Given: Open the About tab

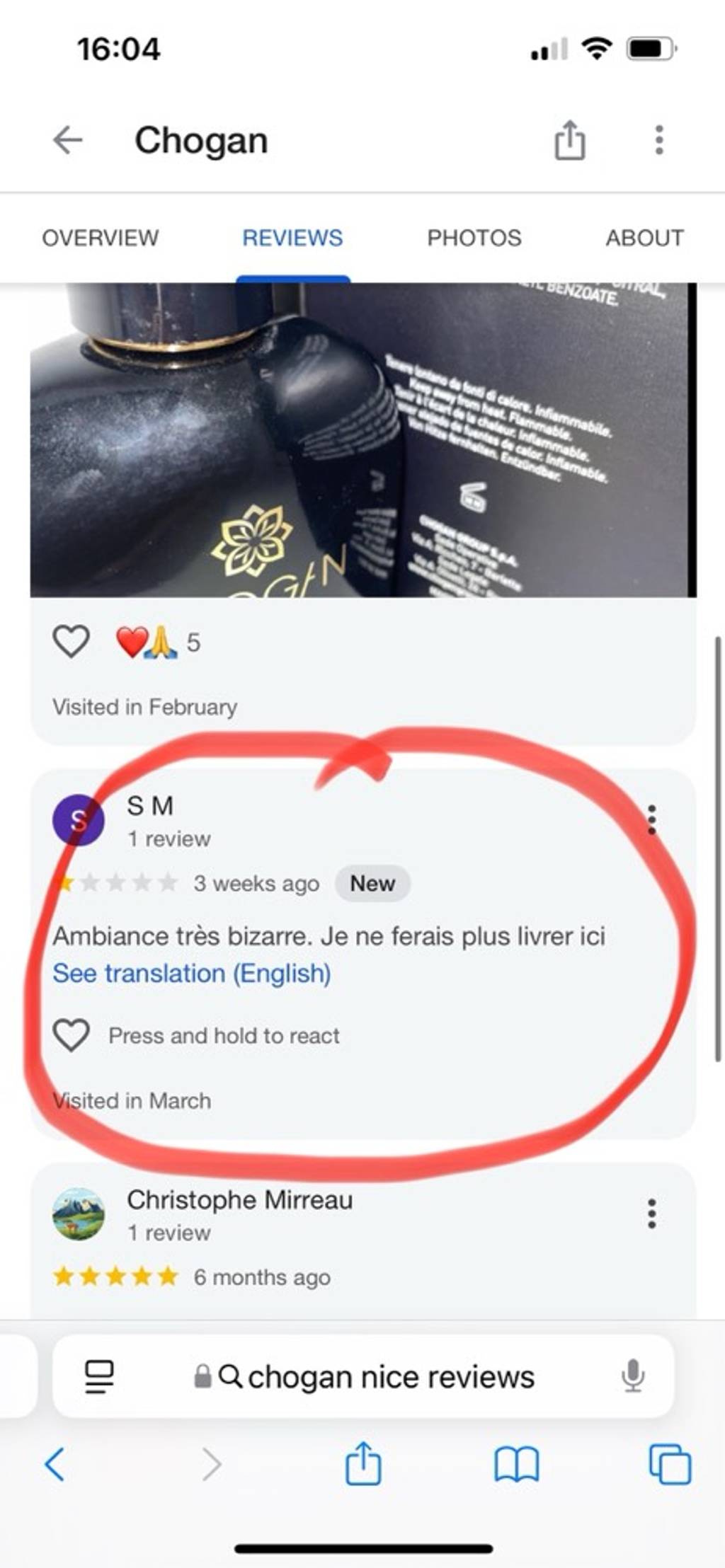Looking at the screenshot, I should click(644, 238).
